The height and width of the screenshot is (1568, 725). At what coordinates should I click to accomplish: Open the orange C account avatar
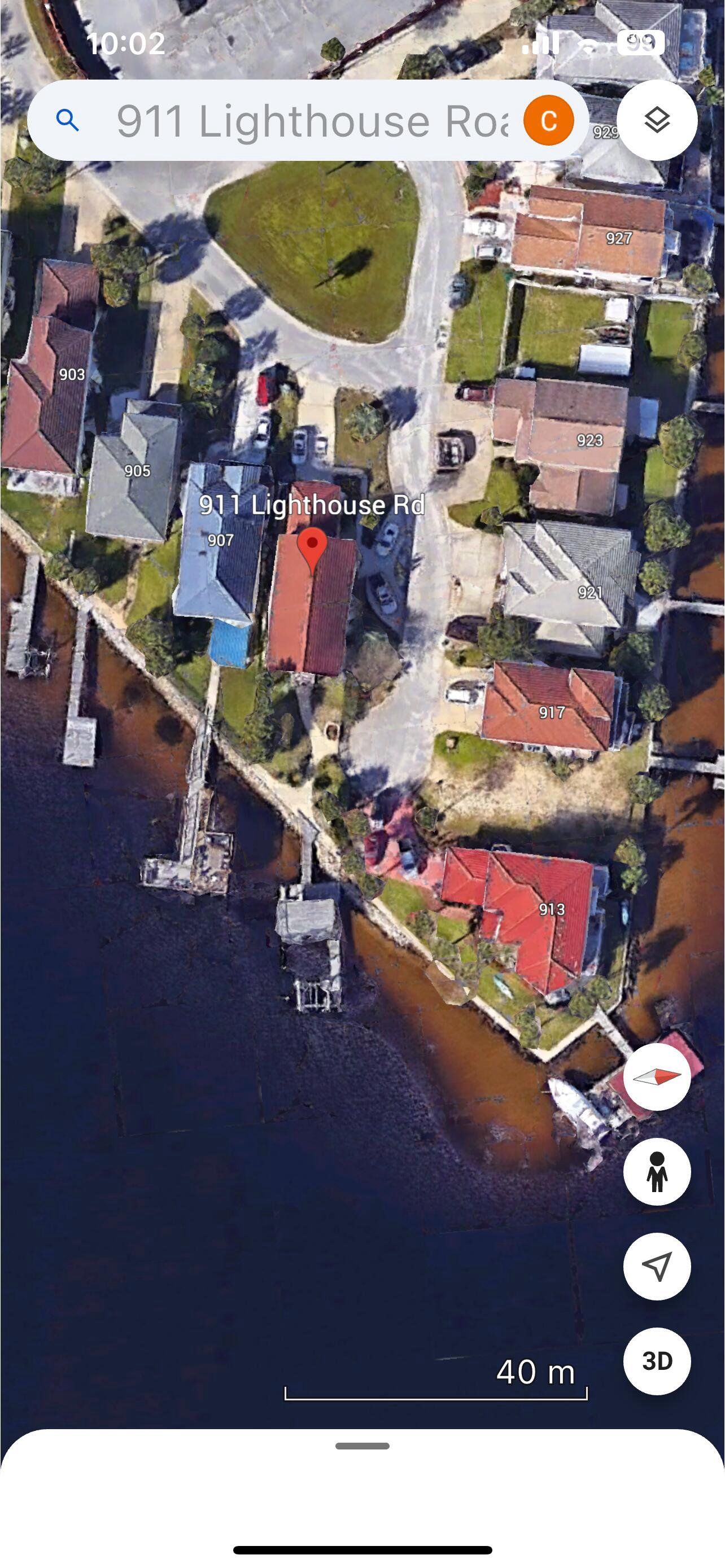click(548, 121)
